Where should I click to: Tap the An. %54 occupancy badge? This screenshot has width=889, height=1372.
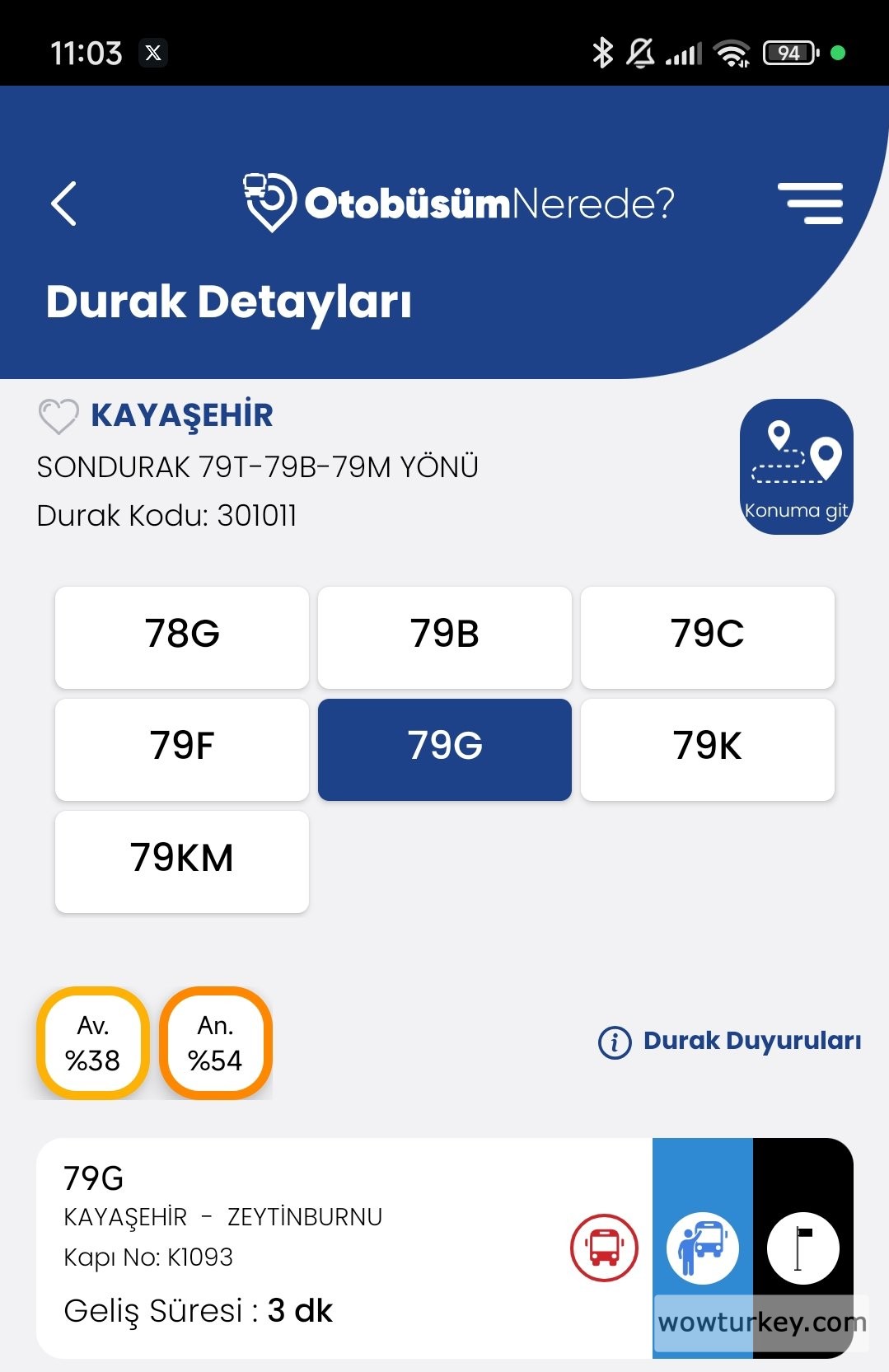pos(215,1043)
